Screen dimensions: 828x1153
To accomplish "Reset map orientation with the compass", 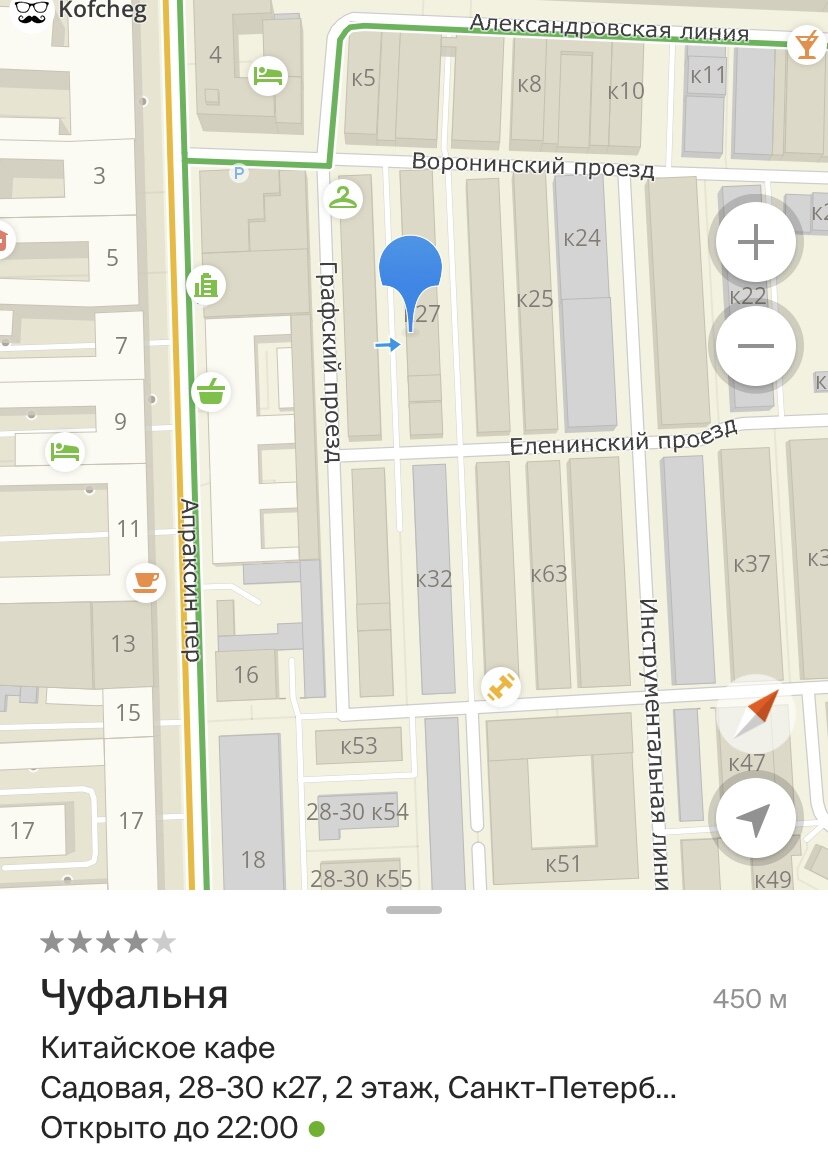I will click(x=755, y=715).
